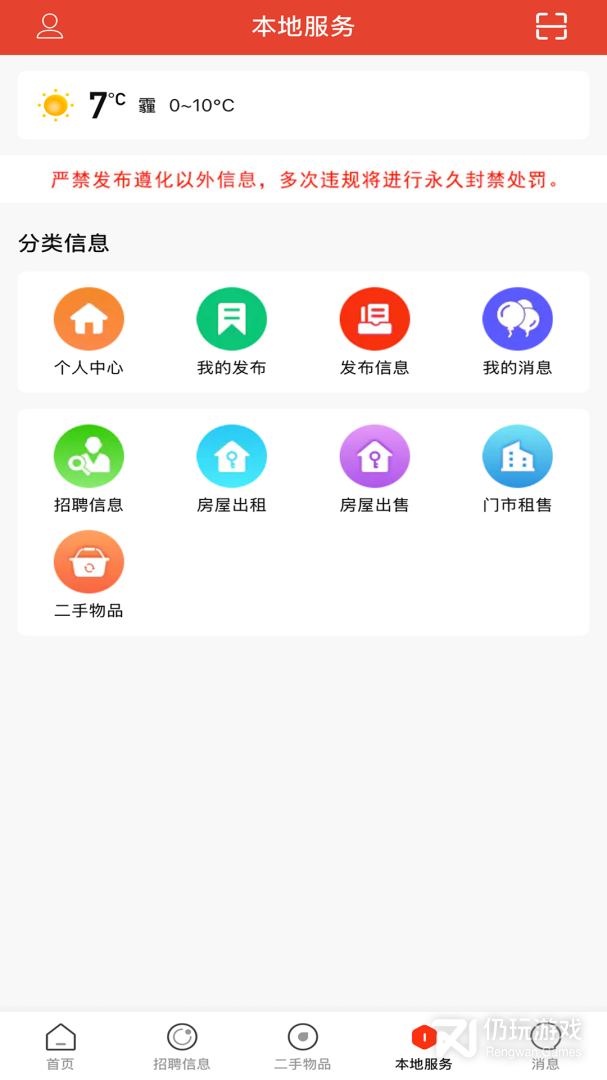
Task: Launch the scan code icon
Action: (551, 27)
